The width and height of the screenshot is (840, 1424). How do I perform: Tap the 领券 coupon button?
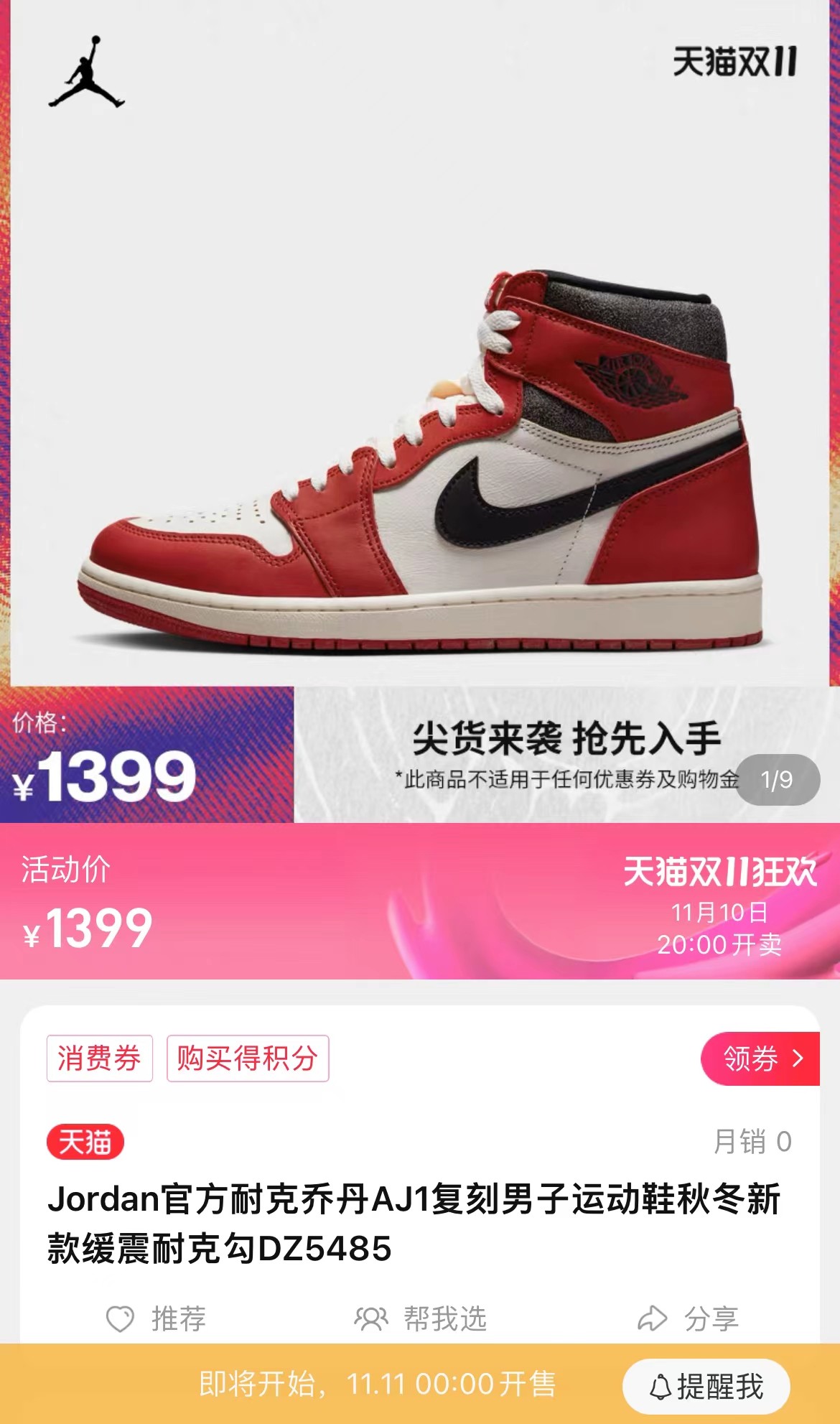(760, 1058)
